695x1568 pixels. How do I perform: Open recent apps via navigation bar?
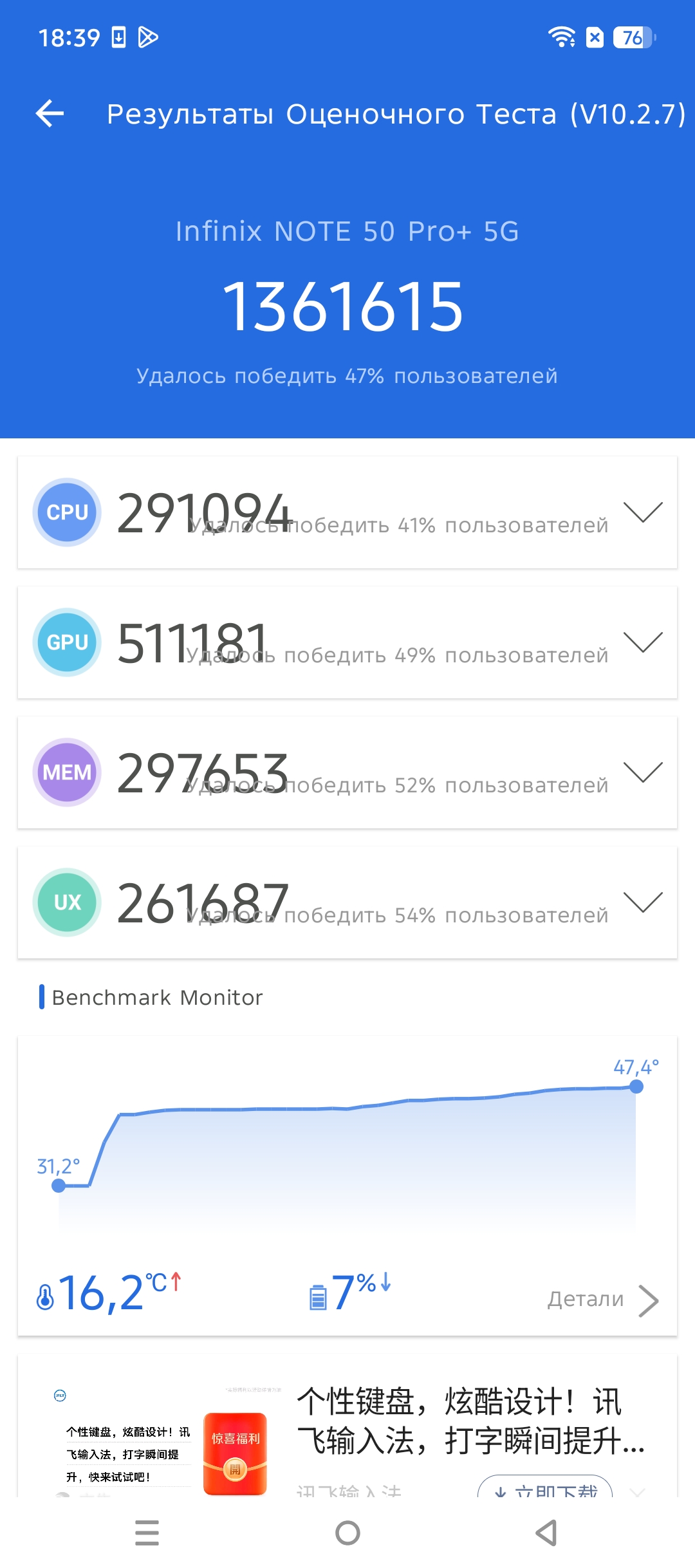(x=147, y=1533)
